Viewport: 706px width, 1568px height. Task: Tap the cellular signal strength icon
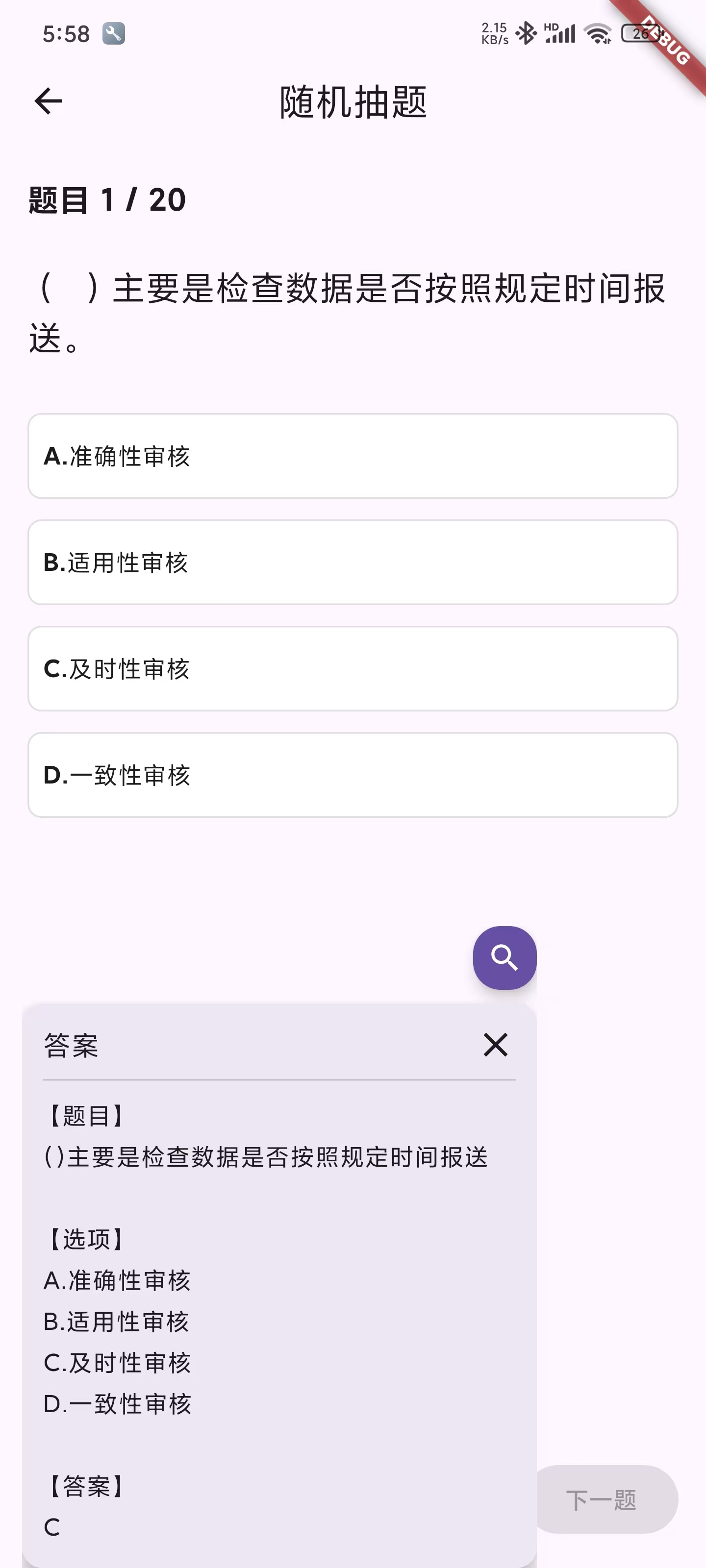560,33
